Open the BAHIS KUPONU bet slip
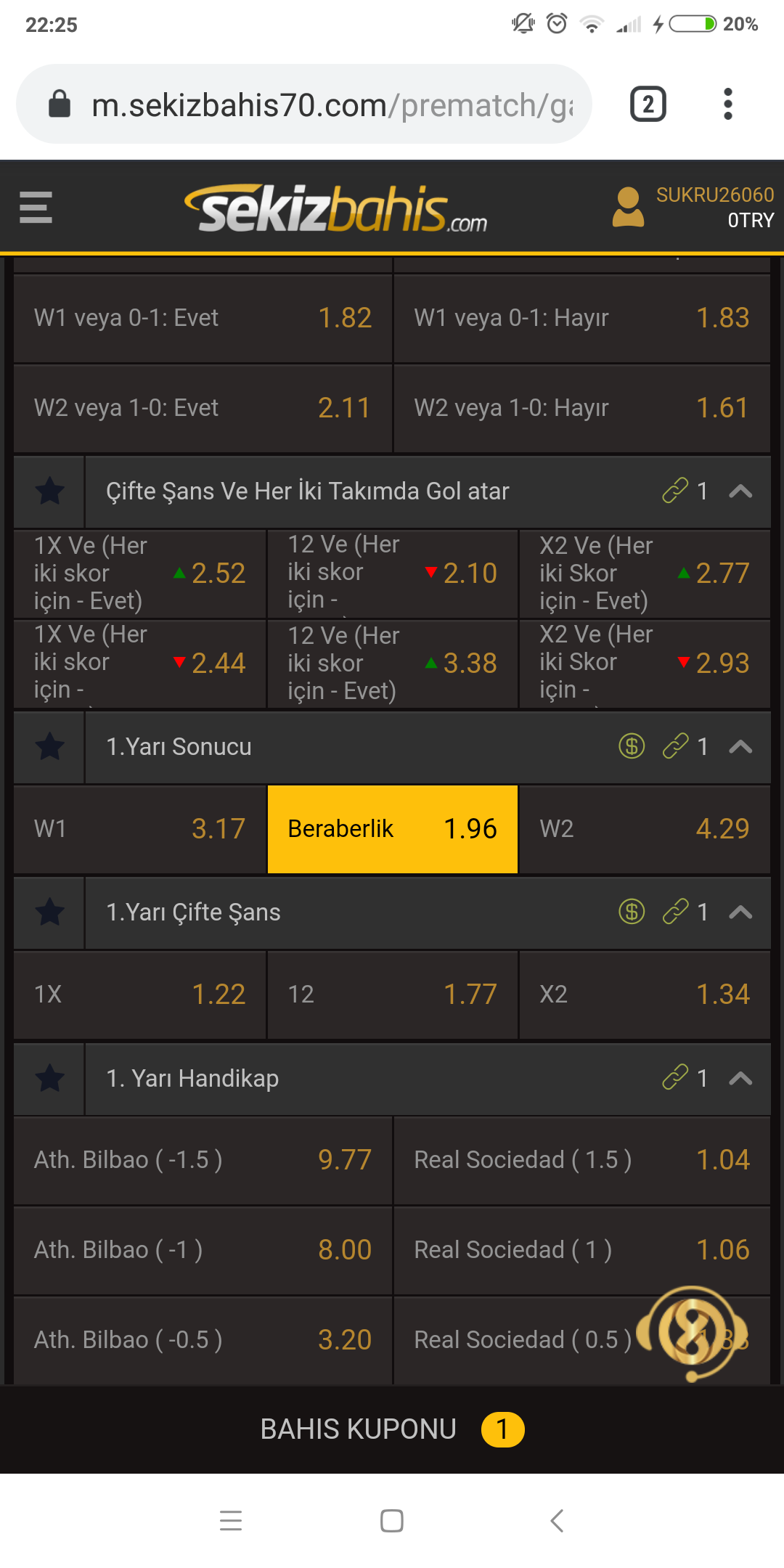 pyautogui.click(x=392, y=1429)
